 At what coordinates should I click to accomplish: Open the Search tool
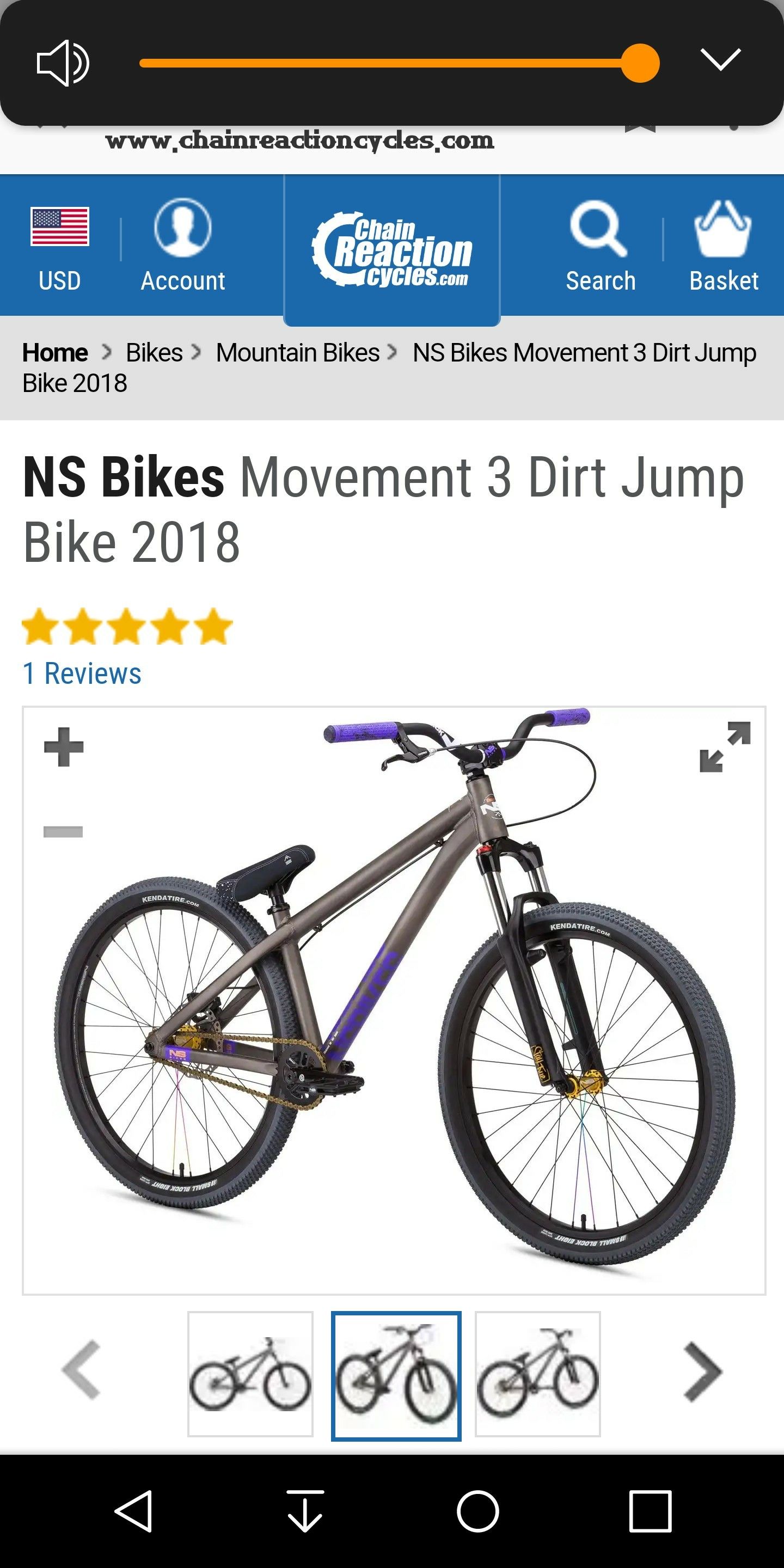point(600,247)
